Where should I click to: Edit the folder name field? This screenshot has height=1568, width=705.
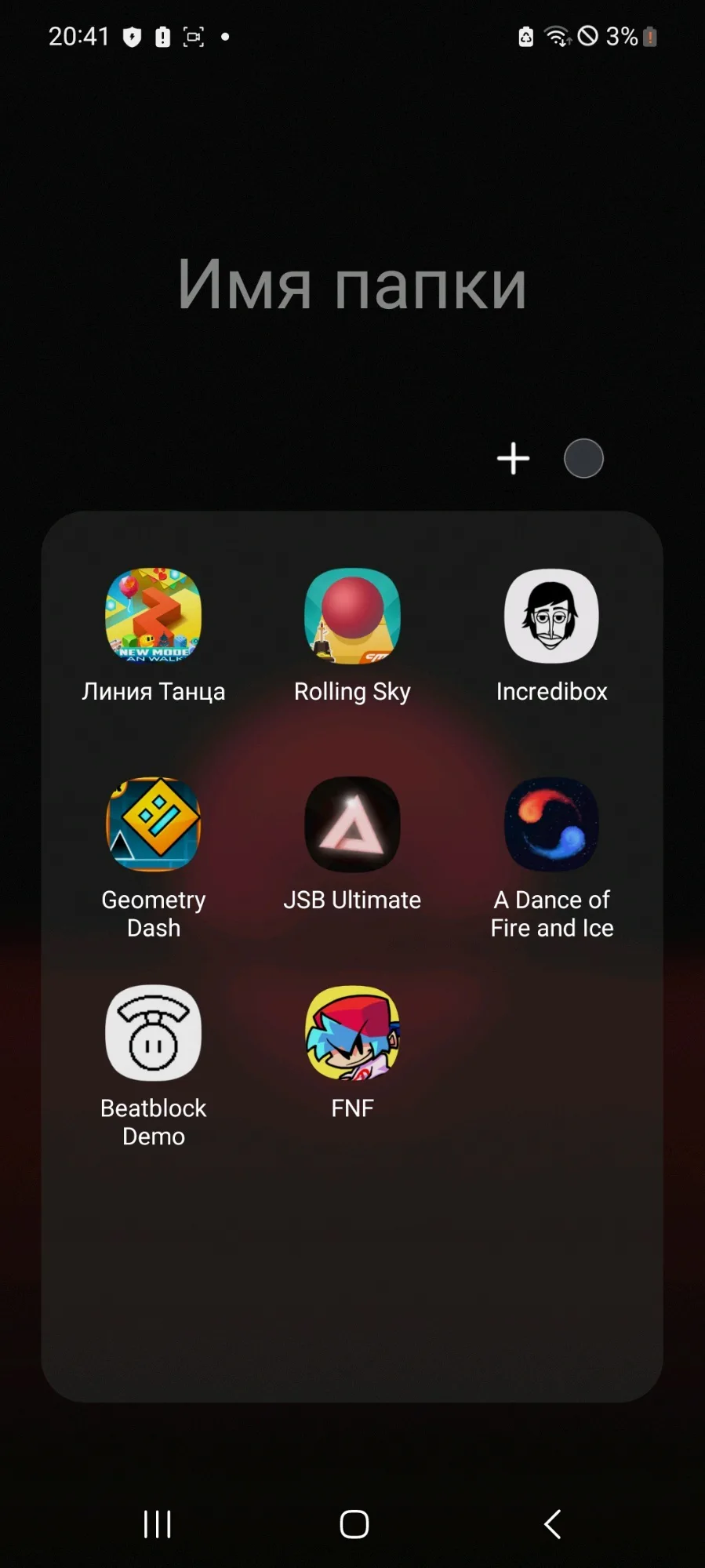tap(352, 285)
